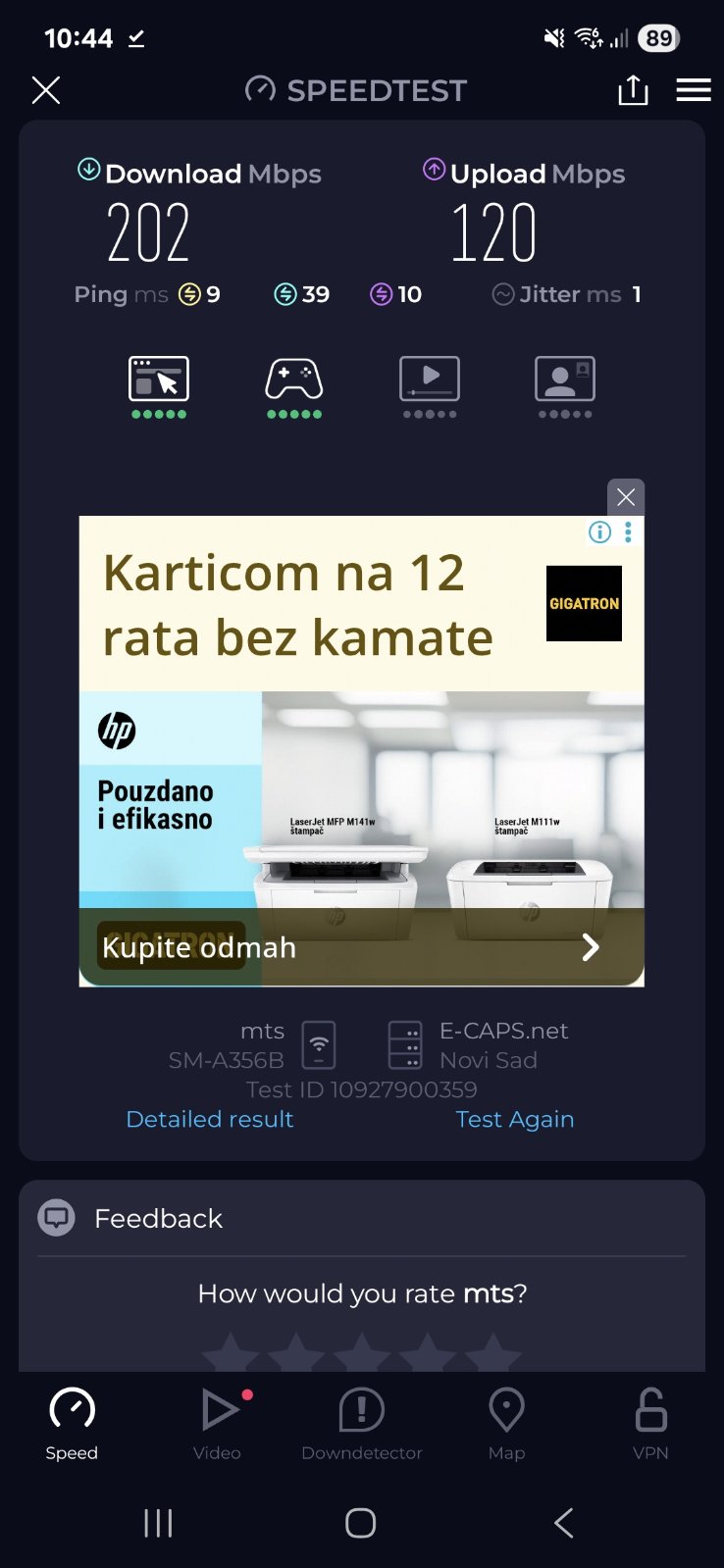Run Test Again
This screenshot has width=724, height=1568.
click(515, 1119)
